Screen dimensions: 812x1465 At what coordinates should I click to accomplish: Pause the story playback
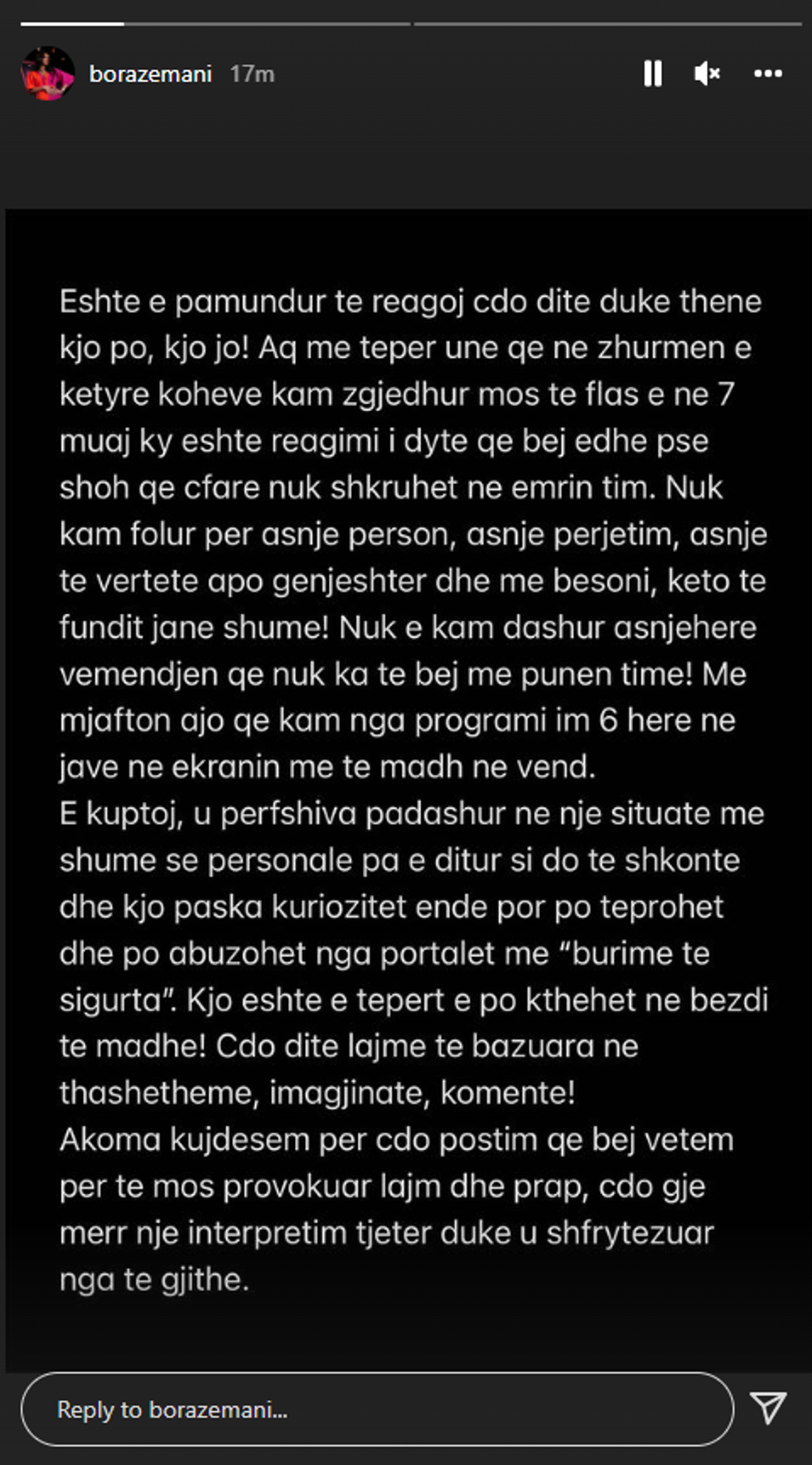pyautogui.click(x=653, y=74)
